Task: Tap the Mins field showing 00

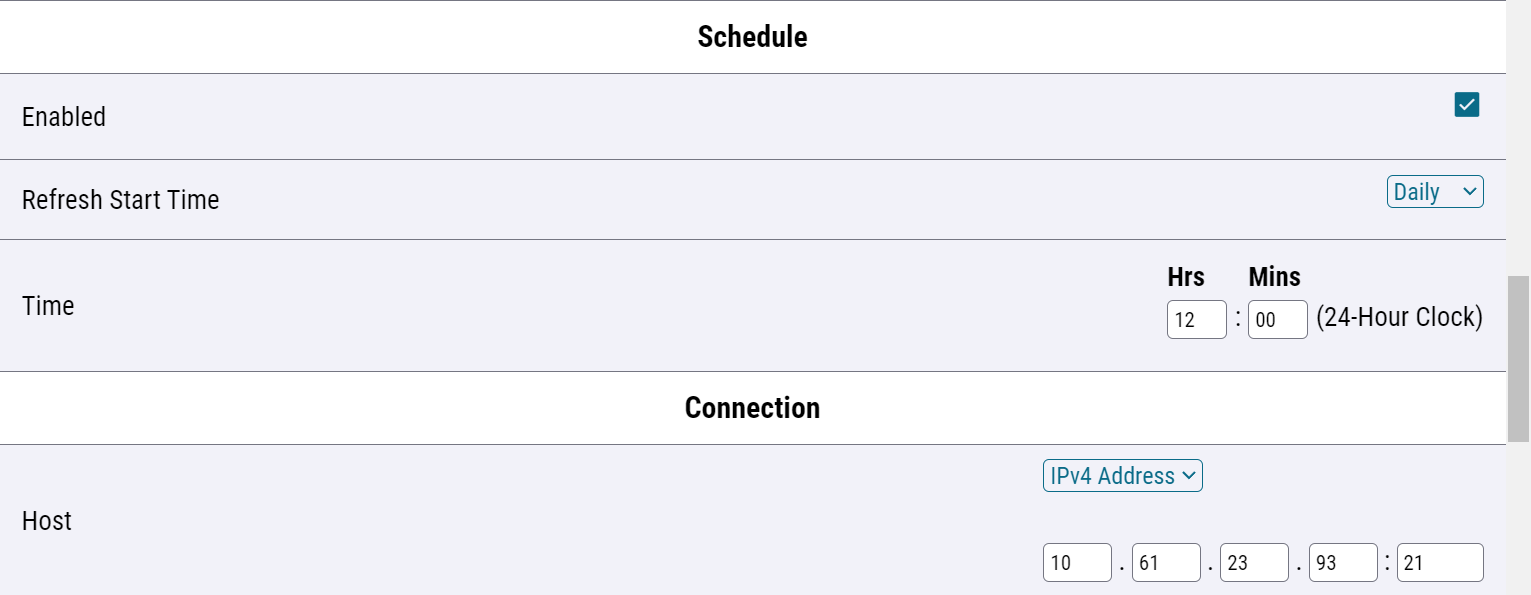Action: point(1278,320)
